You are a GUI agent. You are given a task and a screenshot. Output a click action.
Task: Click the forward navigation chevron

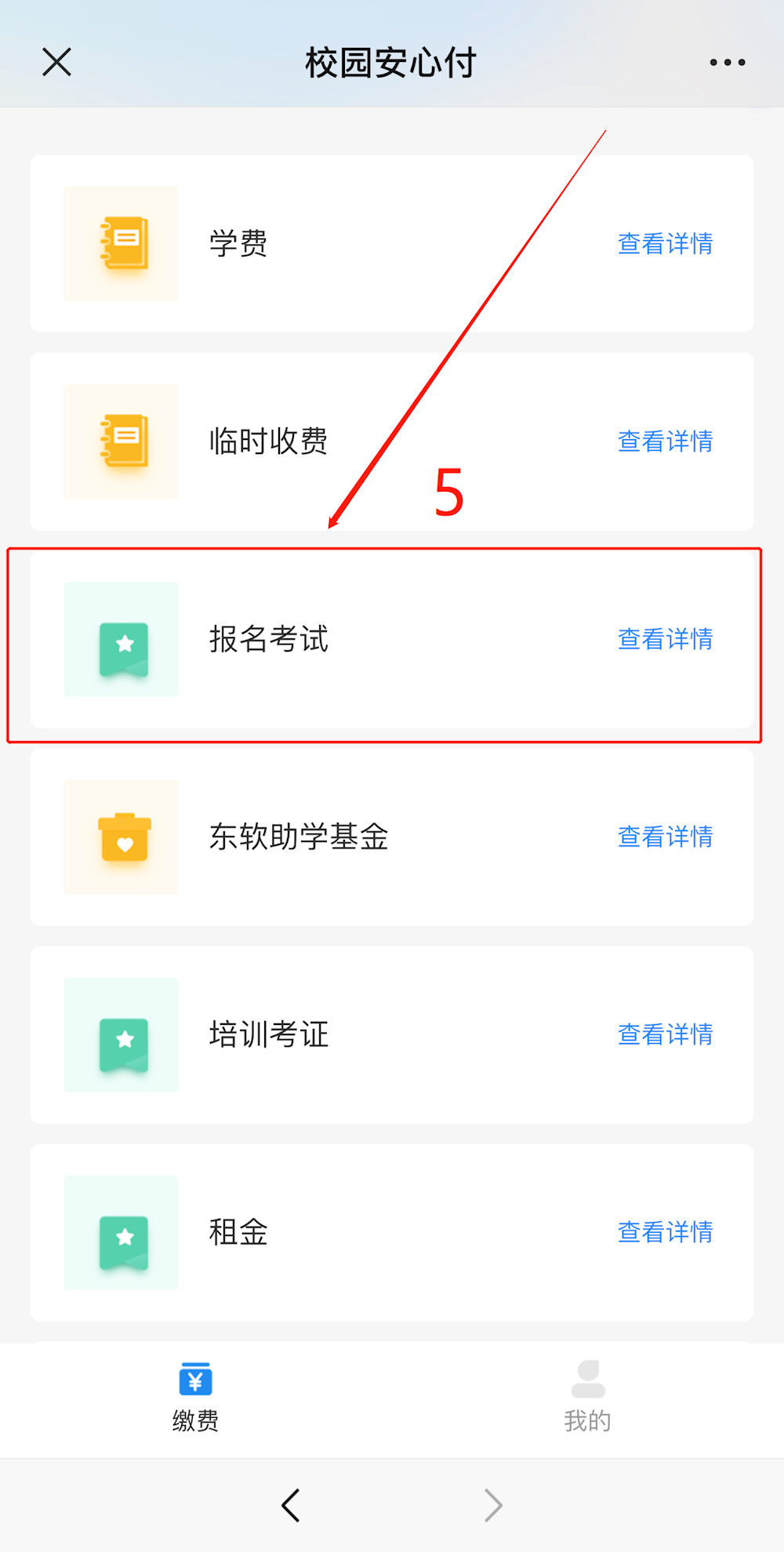(x=493, y=1504)
